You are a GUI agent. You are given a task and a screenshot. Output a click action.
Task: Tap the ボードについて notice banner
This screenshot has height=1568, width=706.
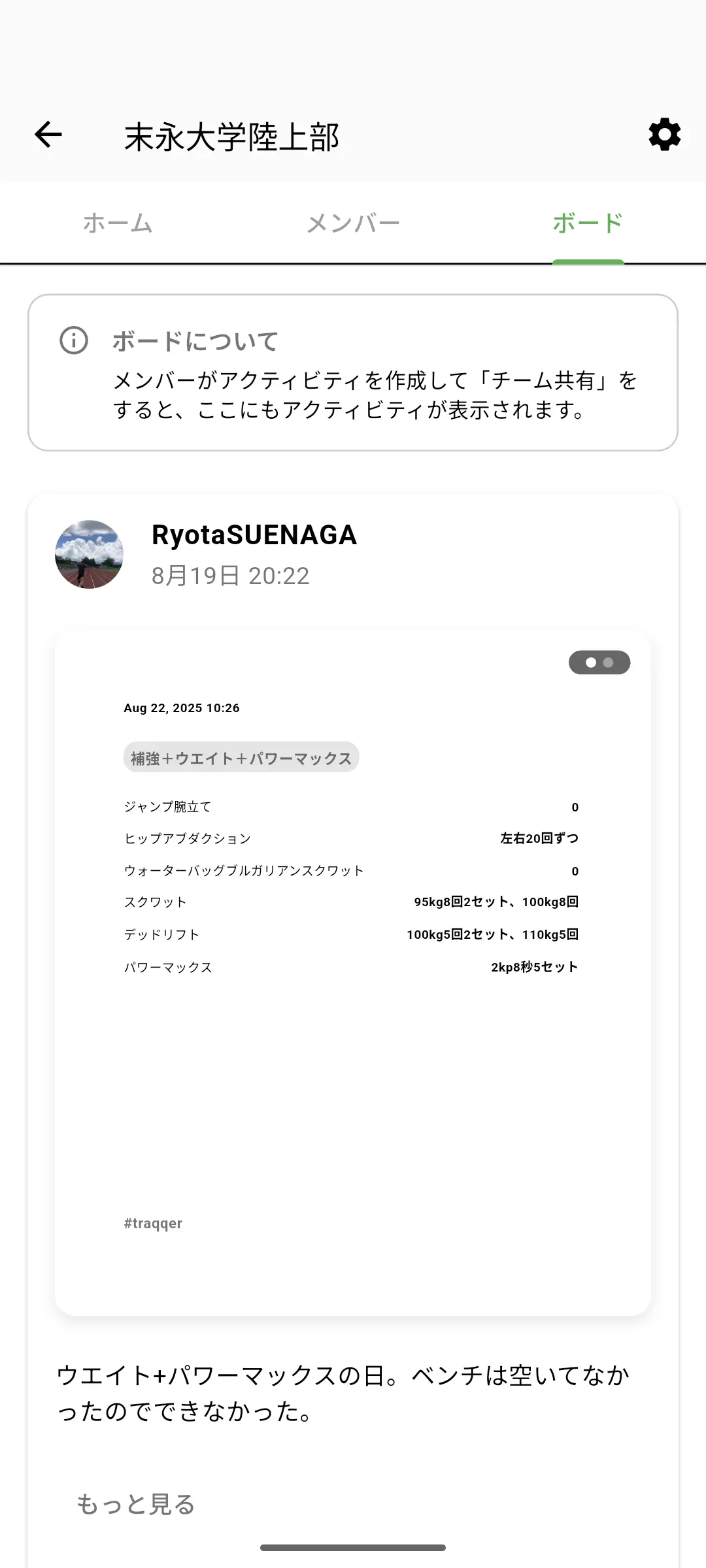(353, 372)
